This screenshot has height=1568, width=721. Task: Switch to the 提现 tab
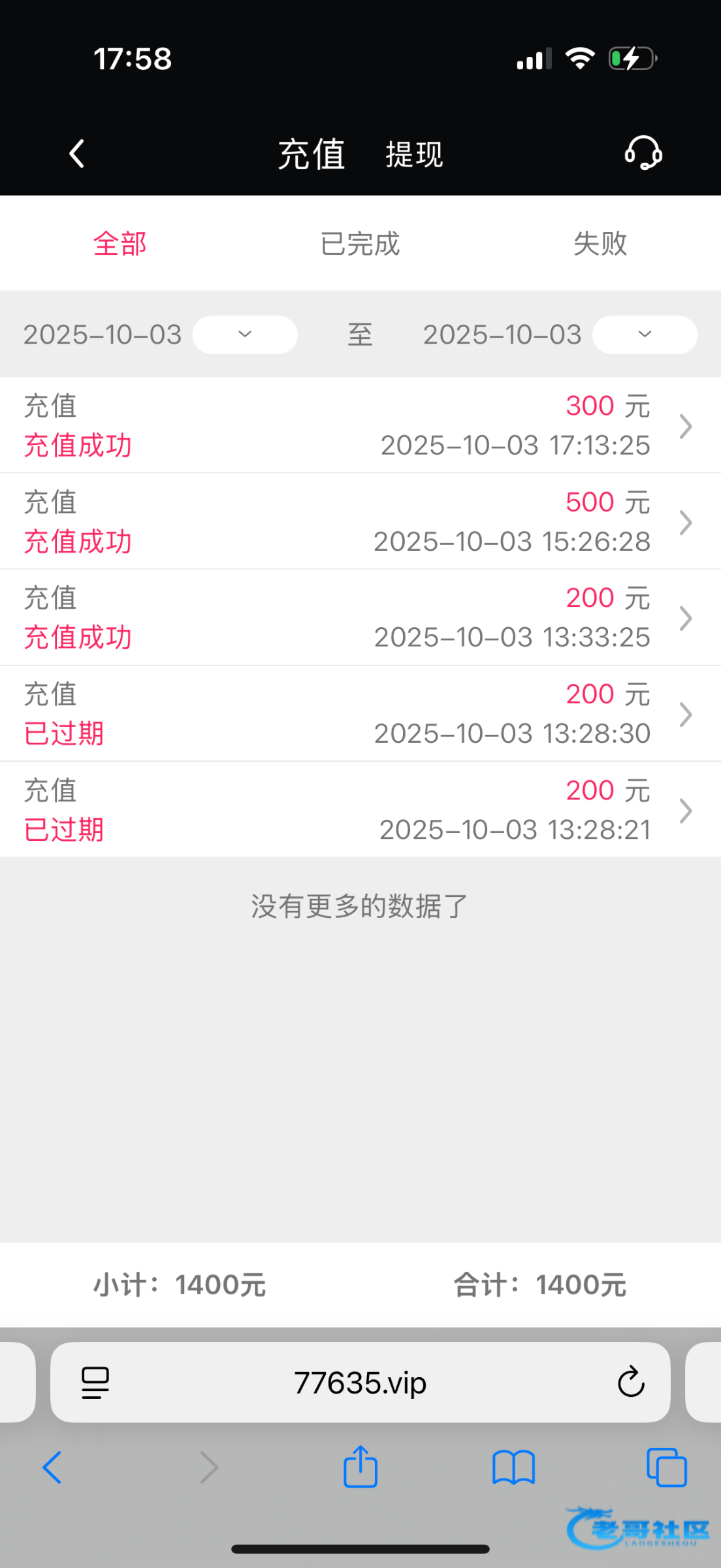[x=414, y=155]
